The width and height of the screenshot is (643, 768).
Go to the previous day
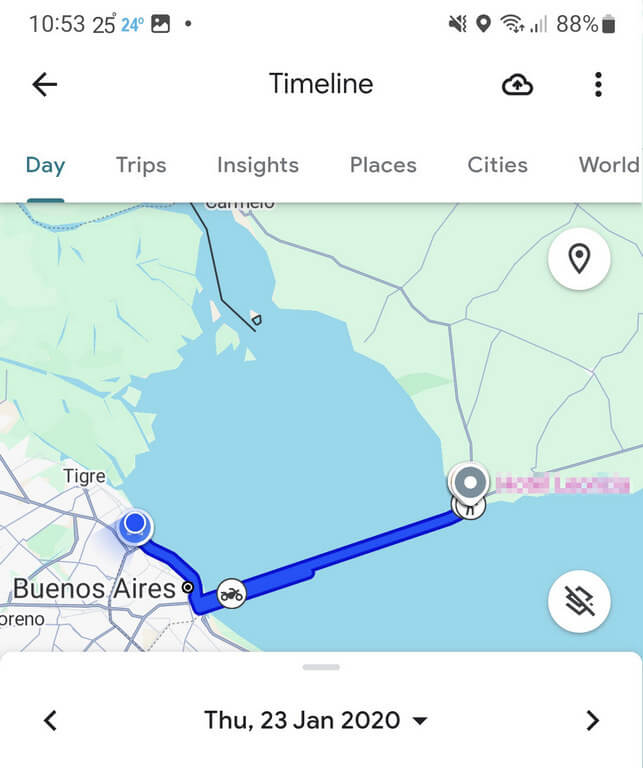click(x=51, y=720)
